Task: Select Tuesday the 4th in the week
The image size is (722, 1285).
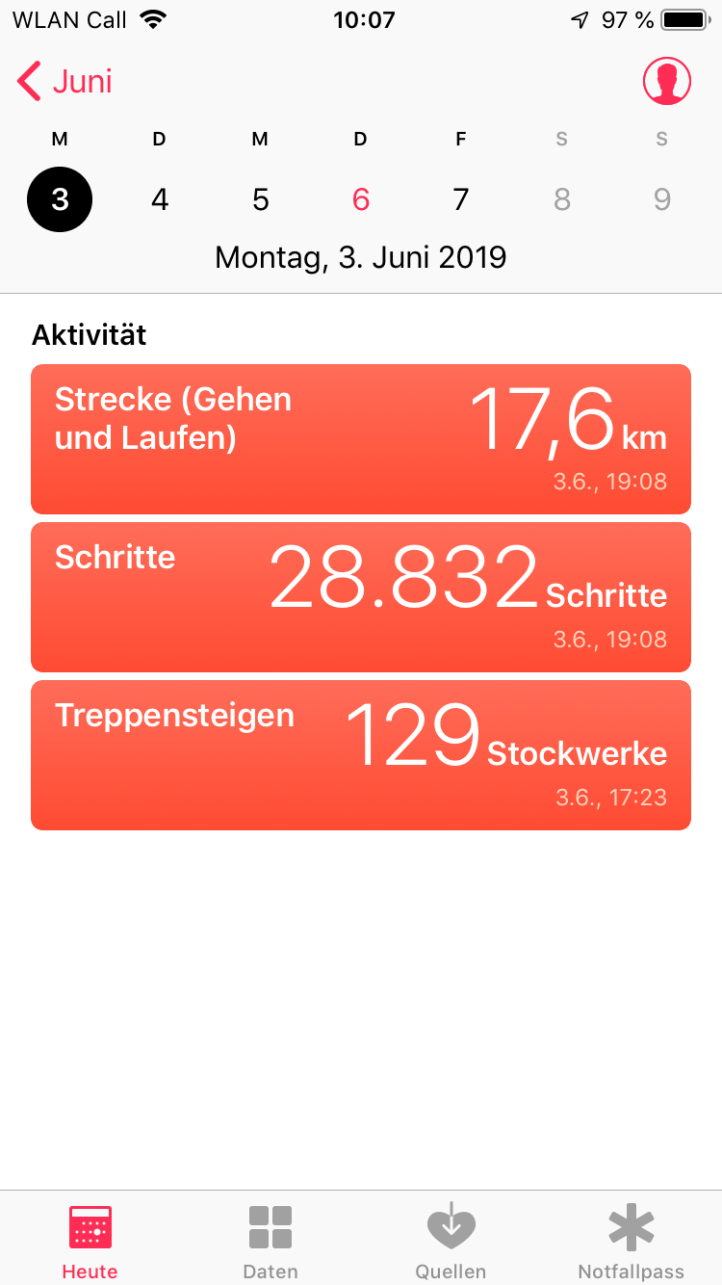Action: [160, 200]
